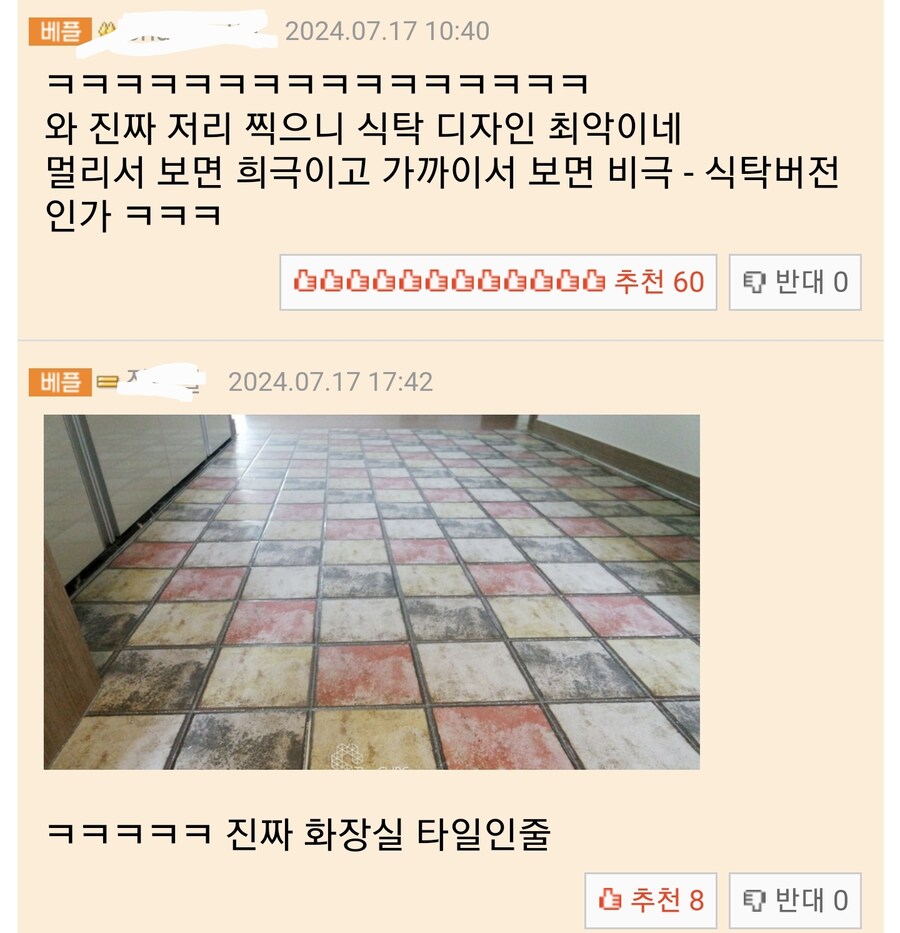Upvote the 10:40 comment with 추천 60
This screenshot has width=900, height=933.
pos(498,282)
